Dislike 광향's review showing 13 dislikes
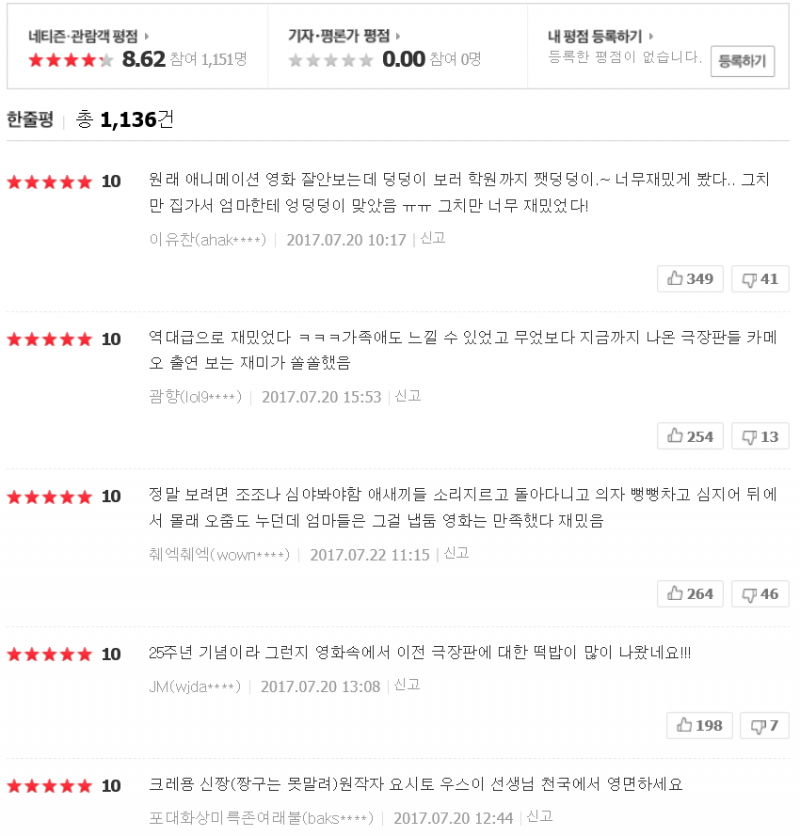800x836 pixels. pos(760,436)
